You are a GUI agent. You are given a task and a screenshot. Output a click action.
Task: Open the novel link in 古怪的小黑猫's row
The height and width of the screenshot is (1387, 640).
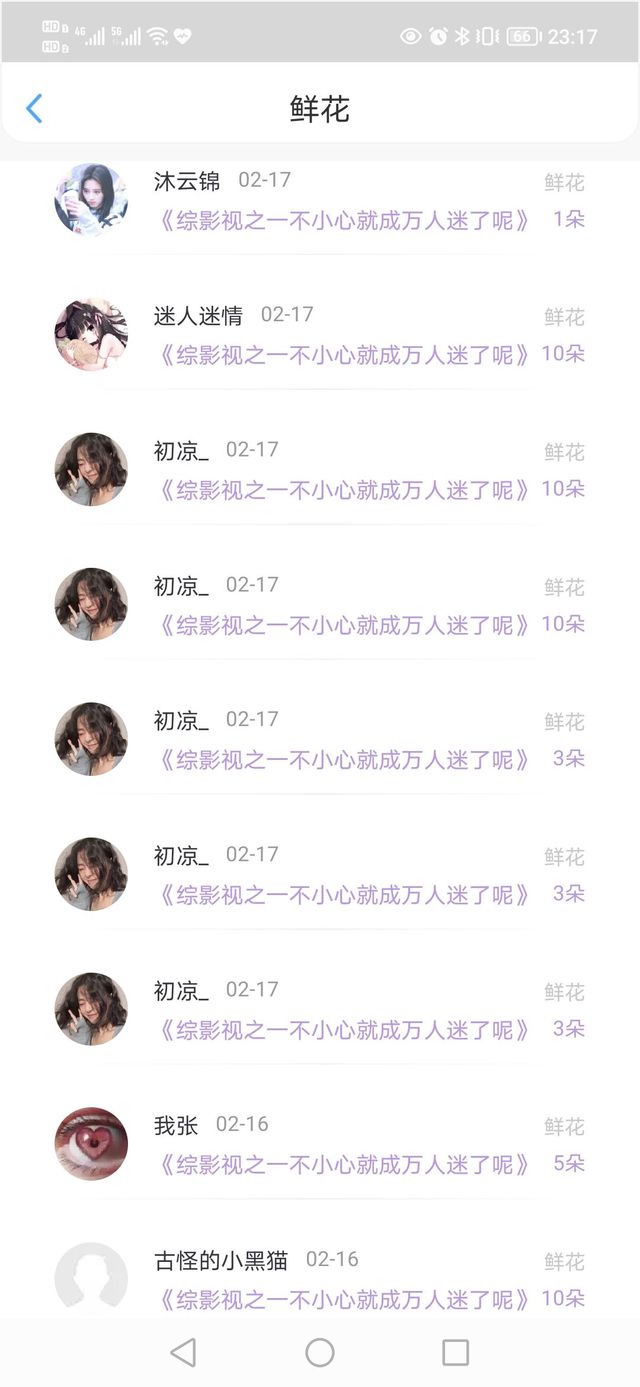click(343, 1300)
